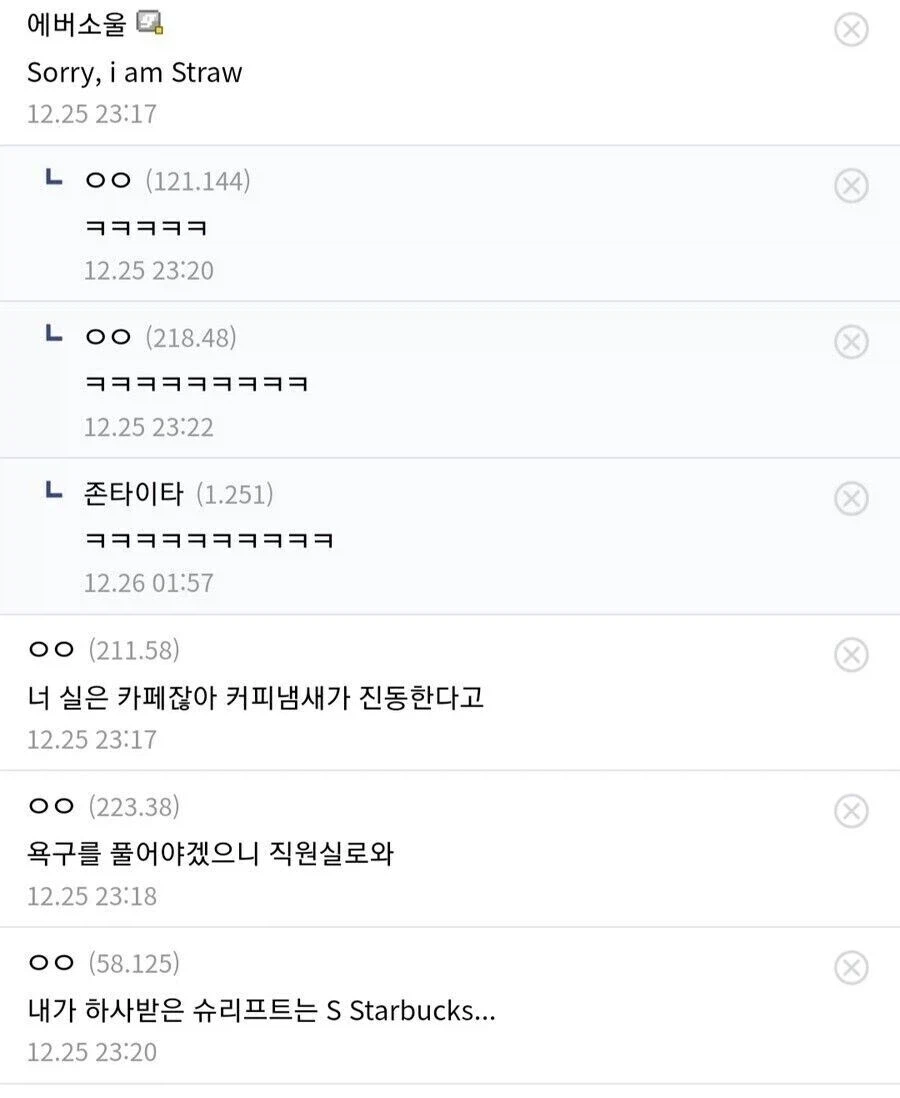Close the 211.58 comment via its circular button
This screenshot has height=1098, width=900.
coord(851,655)
